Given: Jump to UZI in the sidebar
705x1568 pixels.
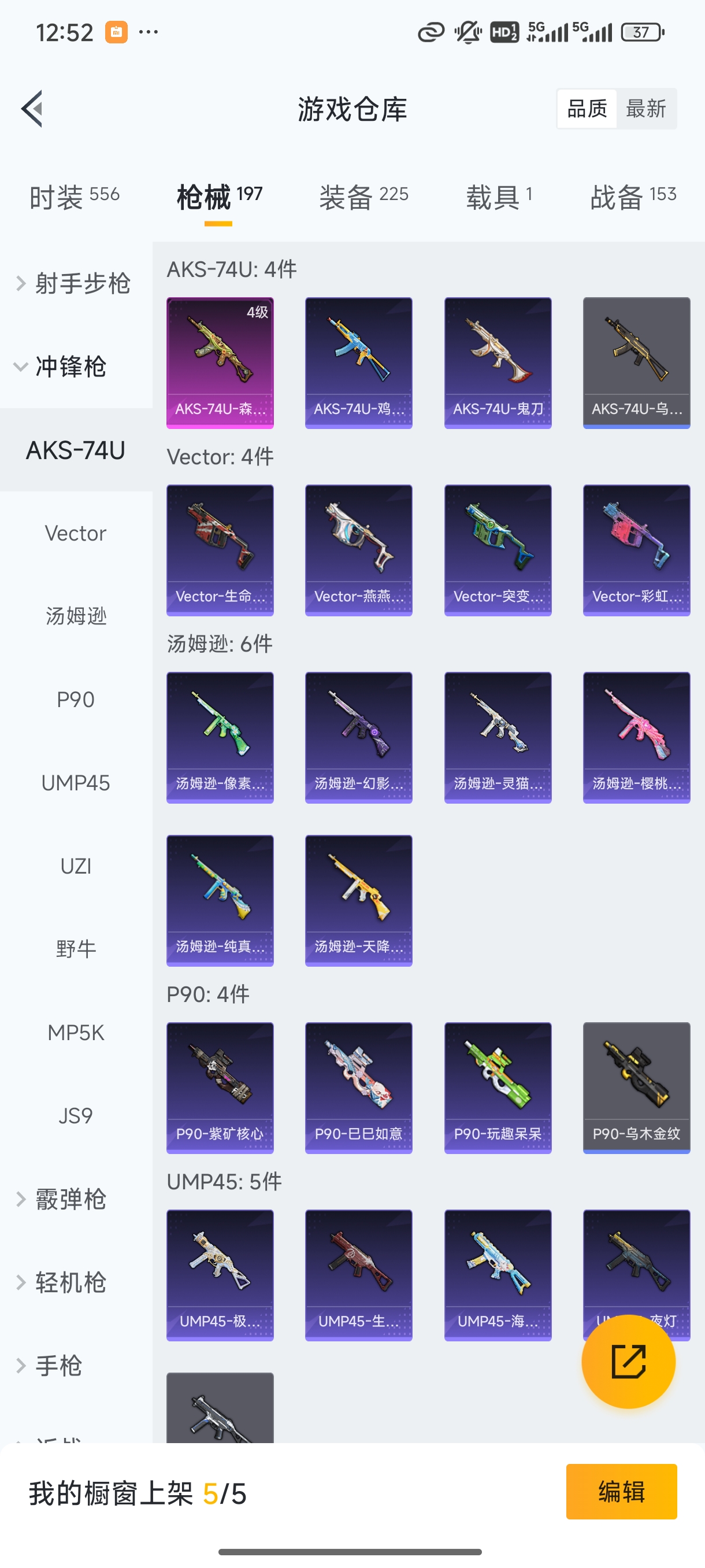Looking at the screenshot, I should [x=76, y=866].
